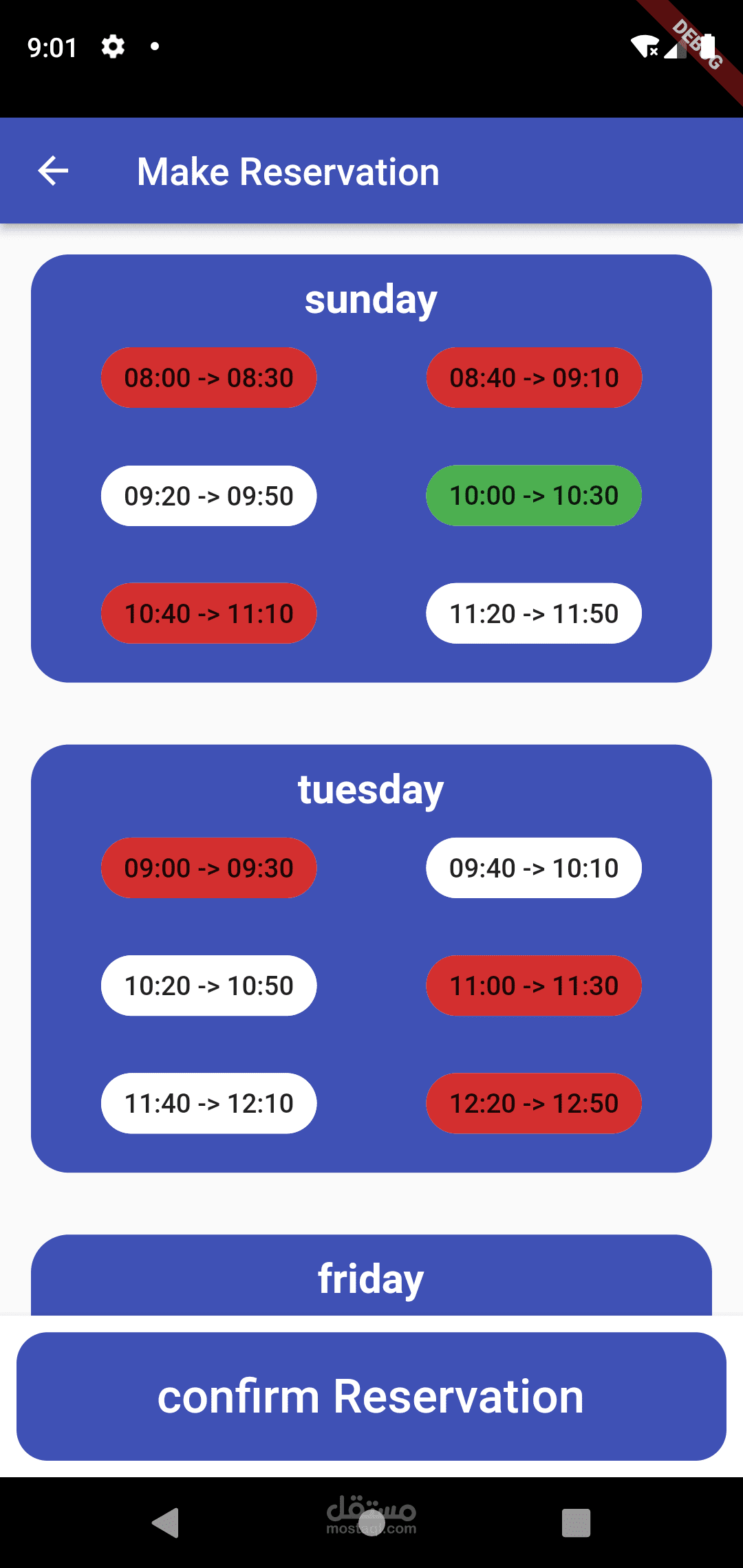Tap the Tuesday 11:00 -> 11:30 slot
This screenshot has width=743, height=1568.
[x=534, y=986]
